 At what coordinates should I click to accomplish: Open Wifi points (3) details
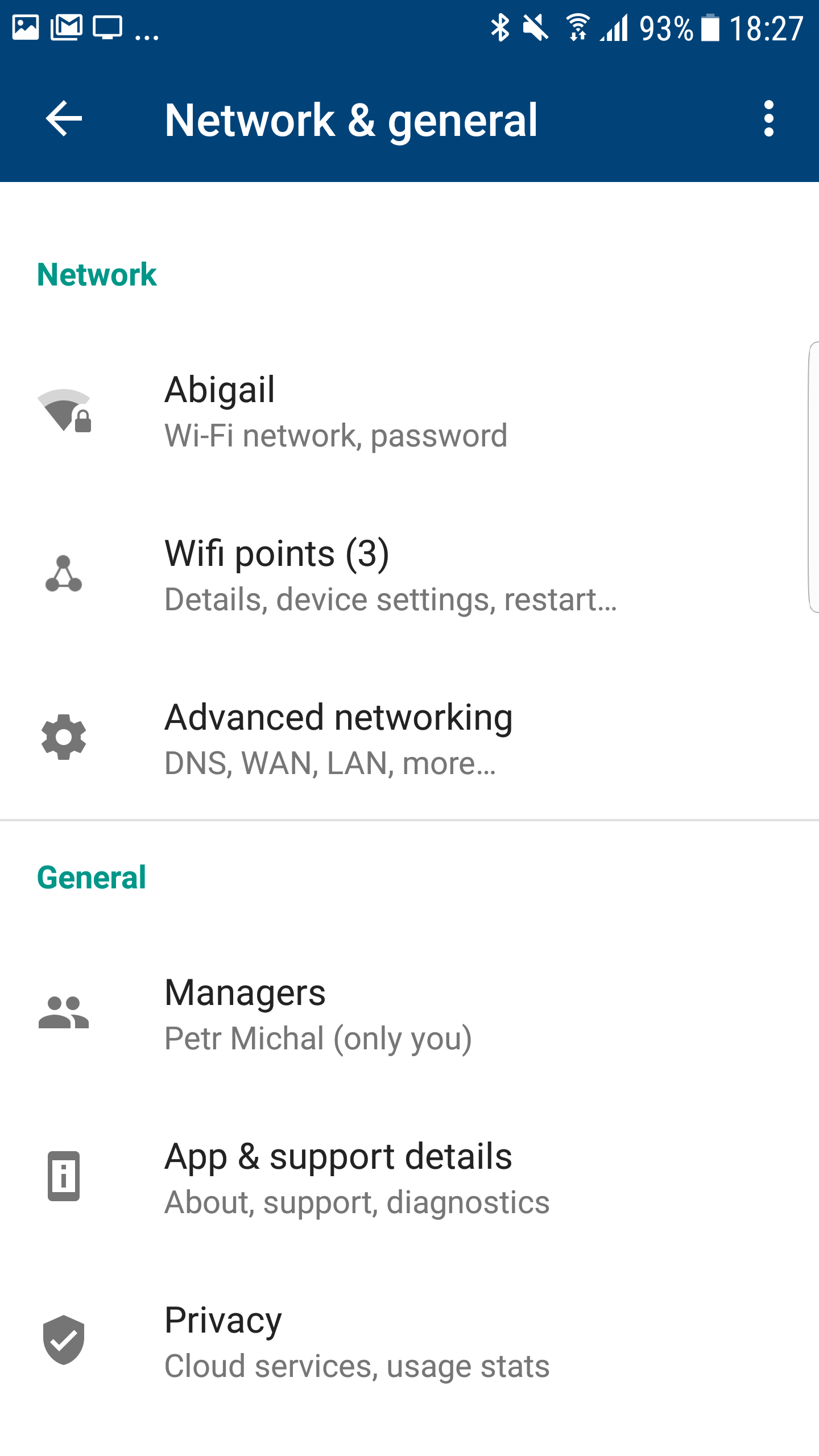(x=409, y=574)
